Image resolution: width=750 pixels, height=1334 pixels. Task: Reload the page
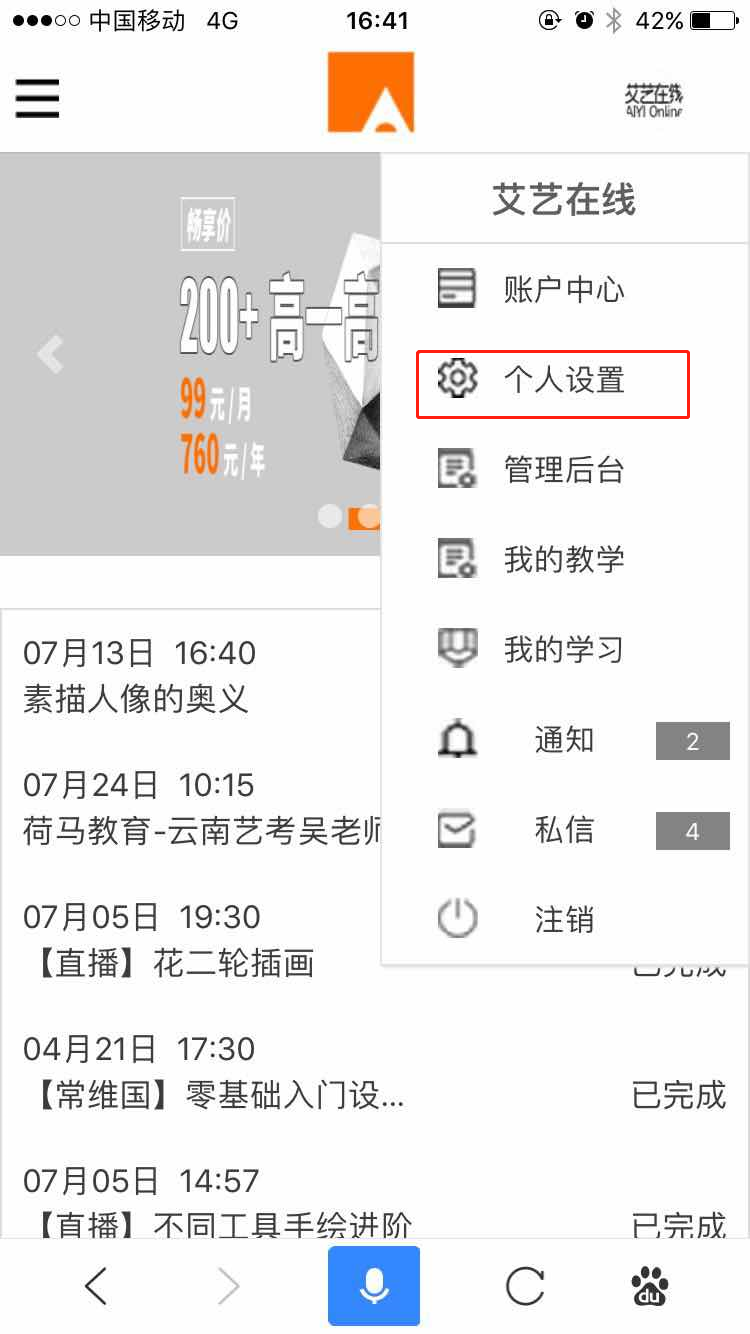525,1286
